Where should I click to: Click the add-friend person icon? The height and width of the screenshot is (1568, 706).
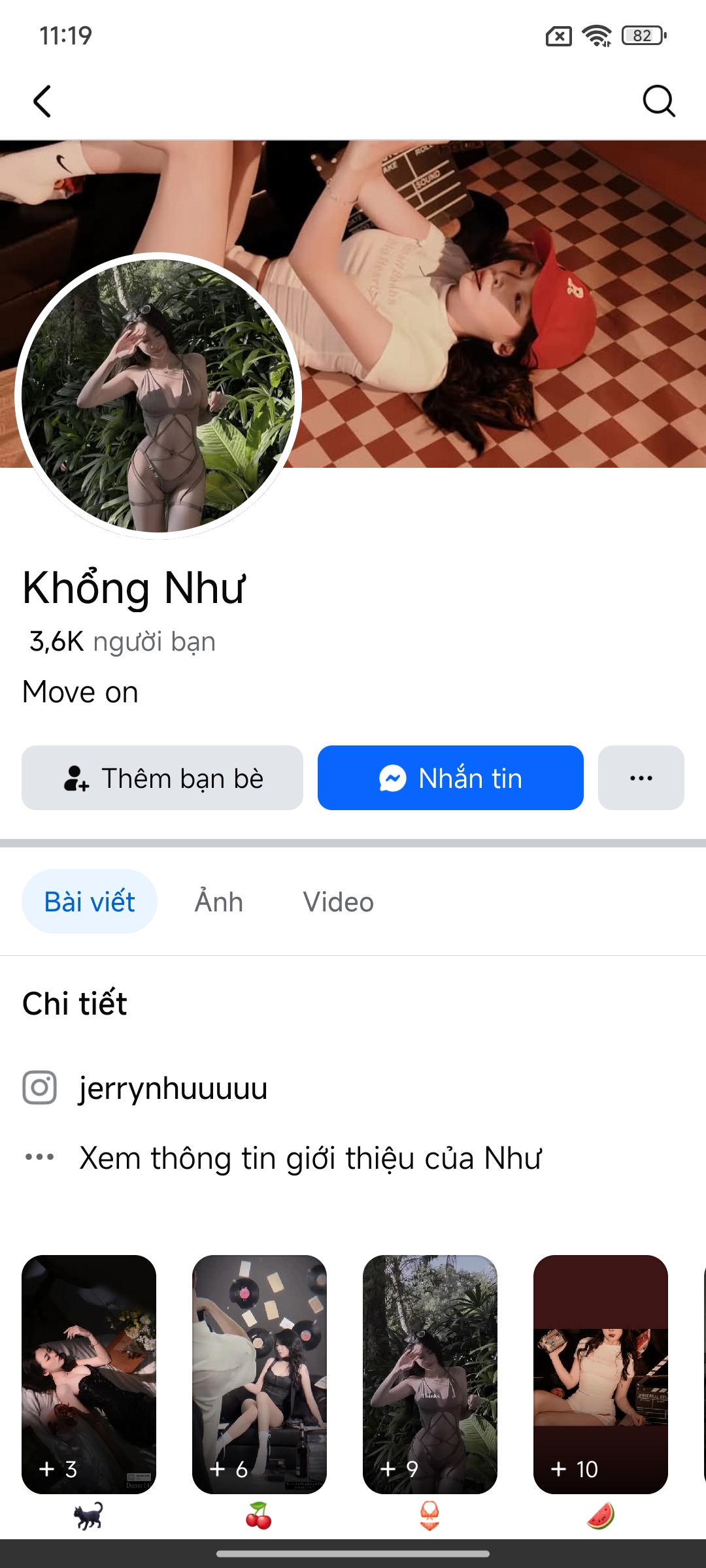74,778
